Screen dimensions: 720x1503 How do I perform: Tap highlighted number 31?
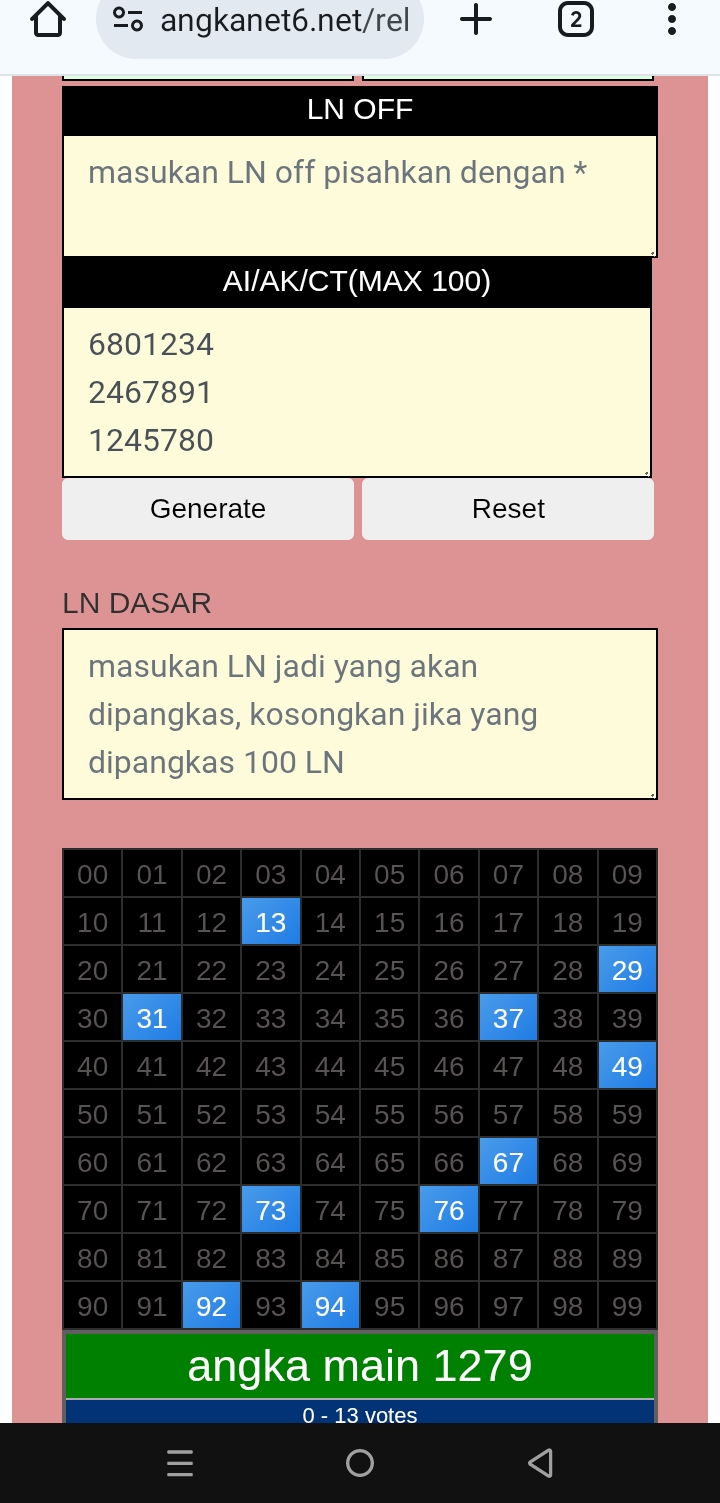click(152, 1018)
